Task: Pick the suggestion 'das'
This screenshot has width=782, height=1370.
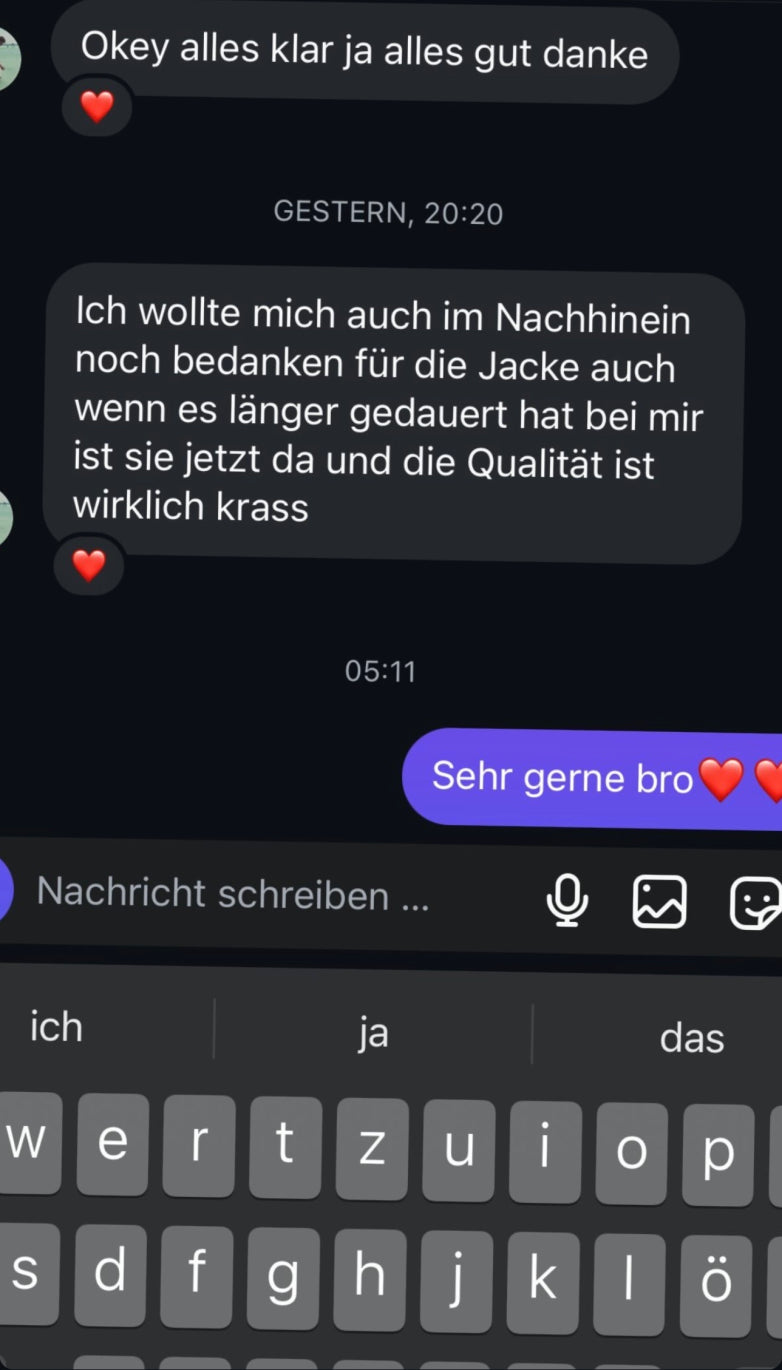Action: click(x=691, y=1038)
